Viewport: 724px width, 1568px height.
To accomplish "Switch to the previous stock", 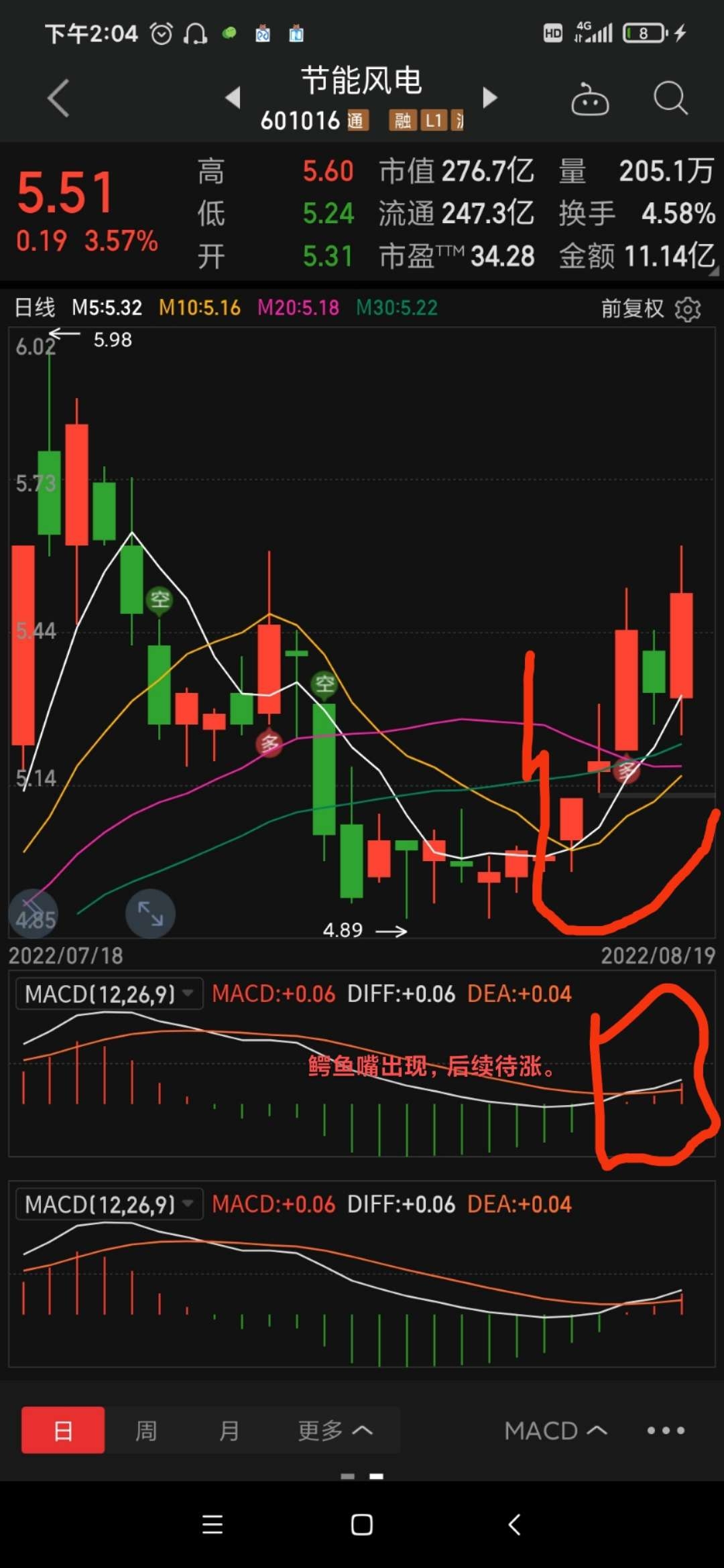I will (233, 98).
